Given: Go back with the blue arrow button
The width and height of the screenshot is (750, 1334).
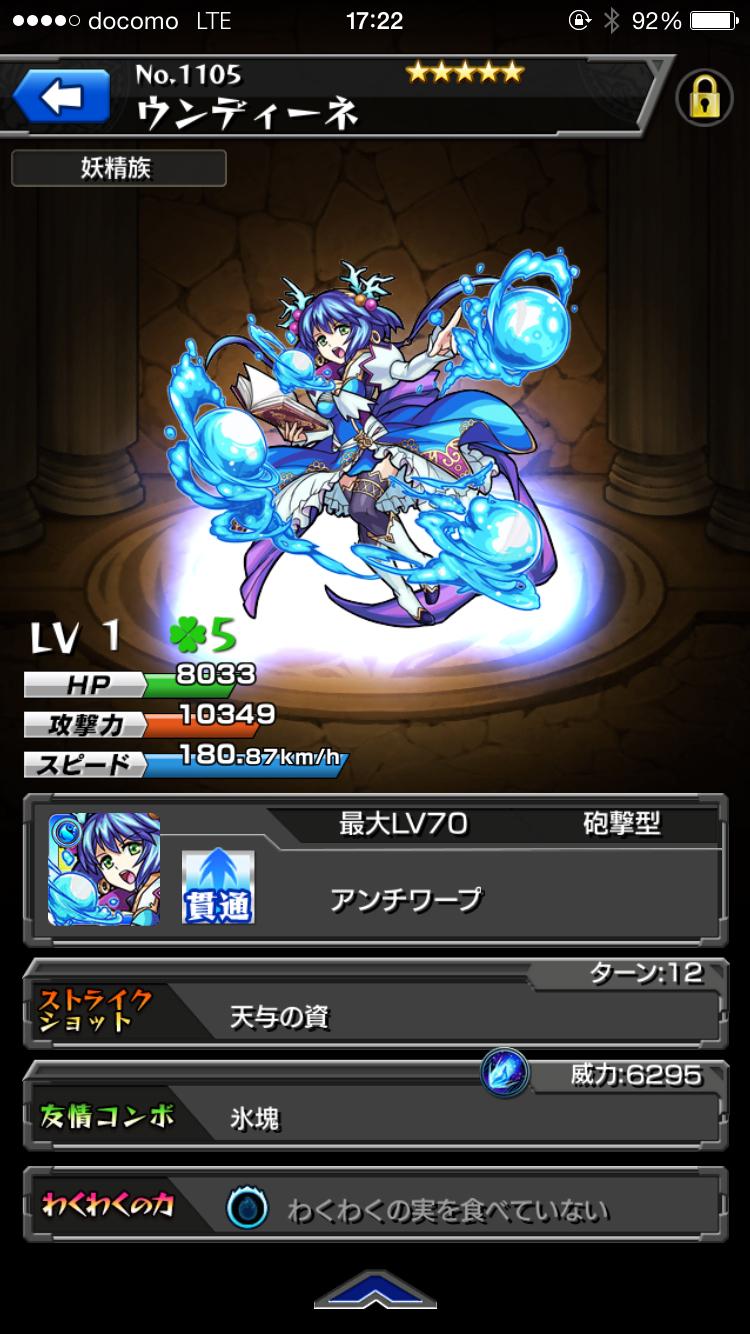Looking at the screenshot, I should click(60, 98).
